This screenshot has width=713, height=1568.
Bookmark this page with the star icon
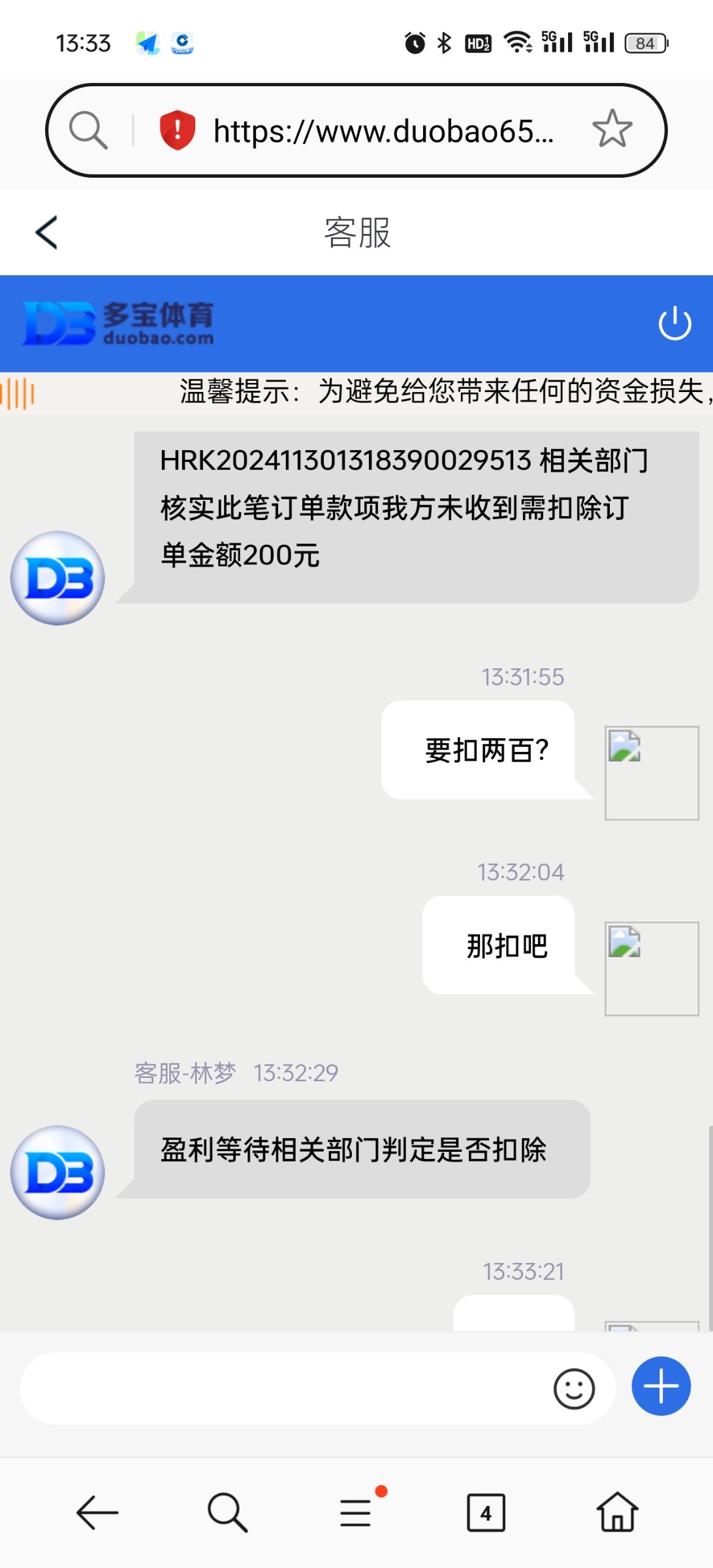612,129
